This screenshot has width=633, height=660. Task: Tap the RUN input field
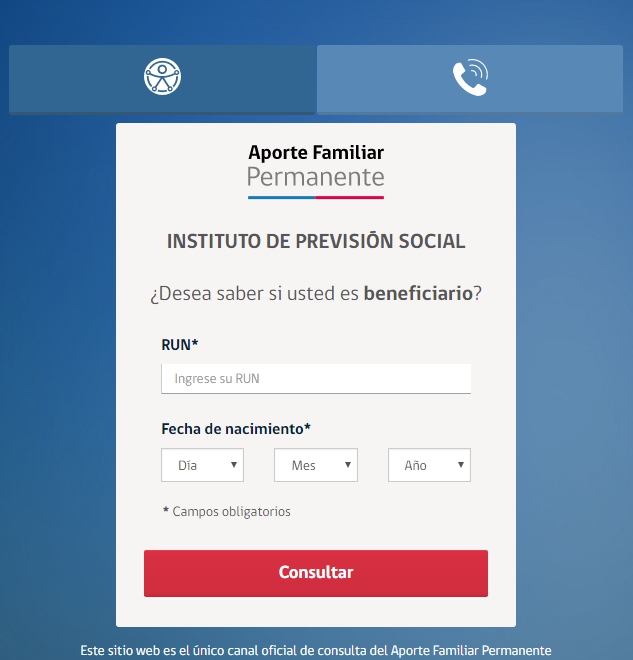click(x=316, y=379)
